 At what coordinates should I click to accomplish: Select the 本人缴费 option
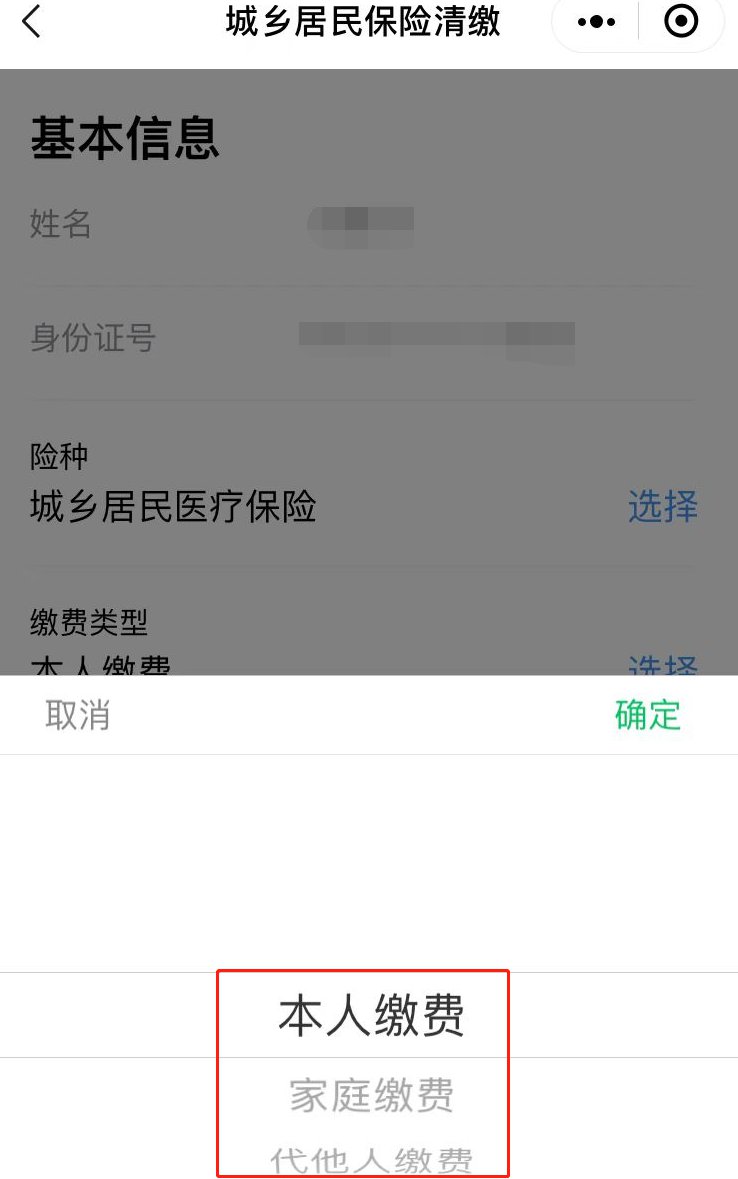click(x=371, y=1016)
